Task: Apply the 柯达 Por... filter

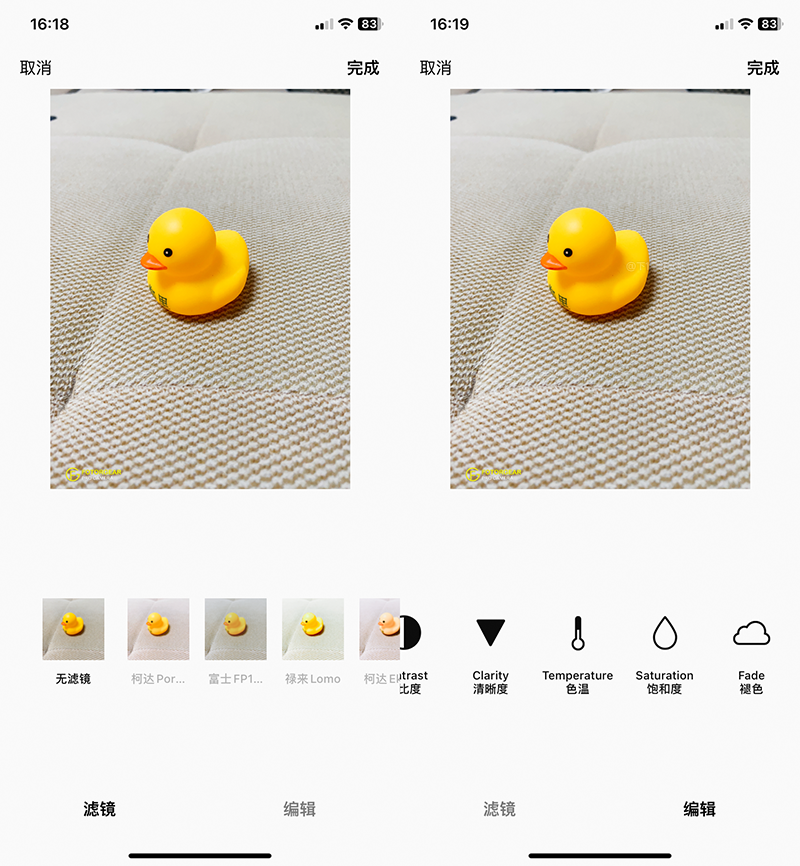Action: 158,629
